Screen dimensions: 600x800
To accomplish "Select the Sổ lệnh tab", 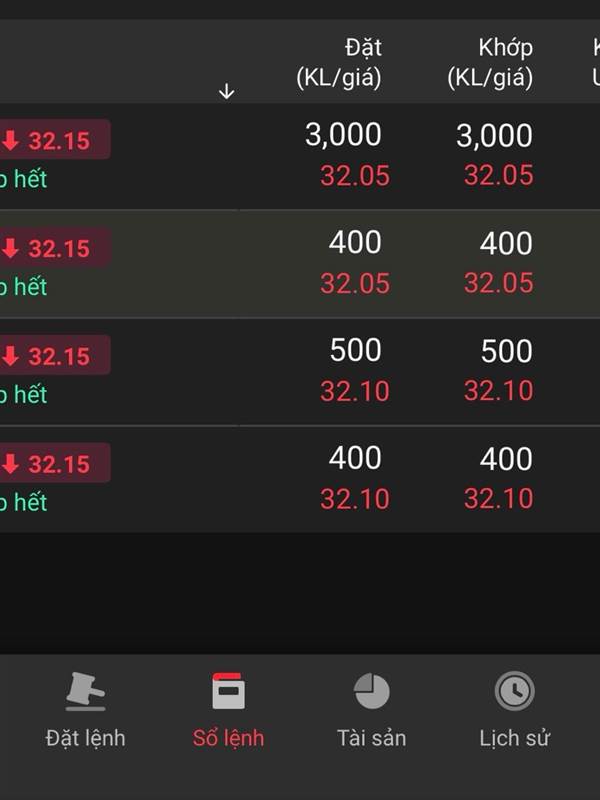I will (x=228, y=710).
